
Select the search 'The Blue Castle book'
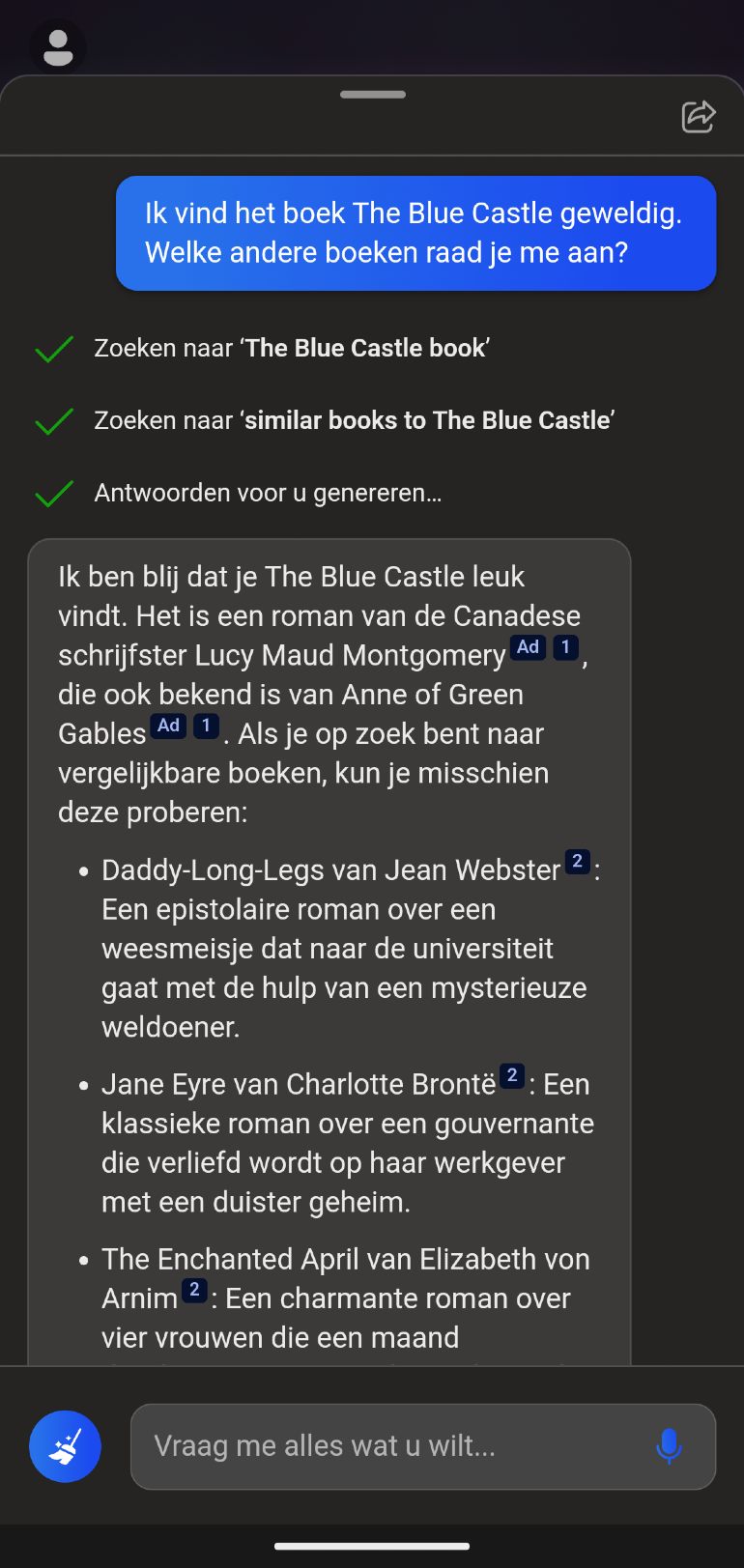292,347
